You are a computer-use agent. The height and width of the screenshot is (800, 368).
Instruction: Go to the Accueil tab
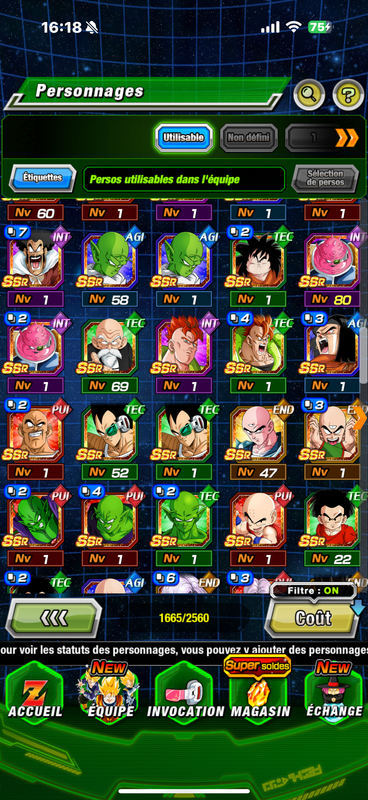point(35,694)
